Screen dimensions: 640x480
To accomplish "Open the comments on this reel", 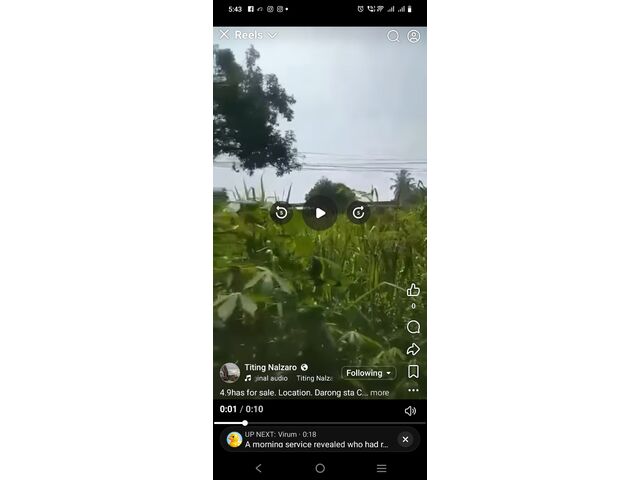I will tap(413, 327).
